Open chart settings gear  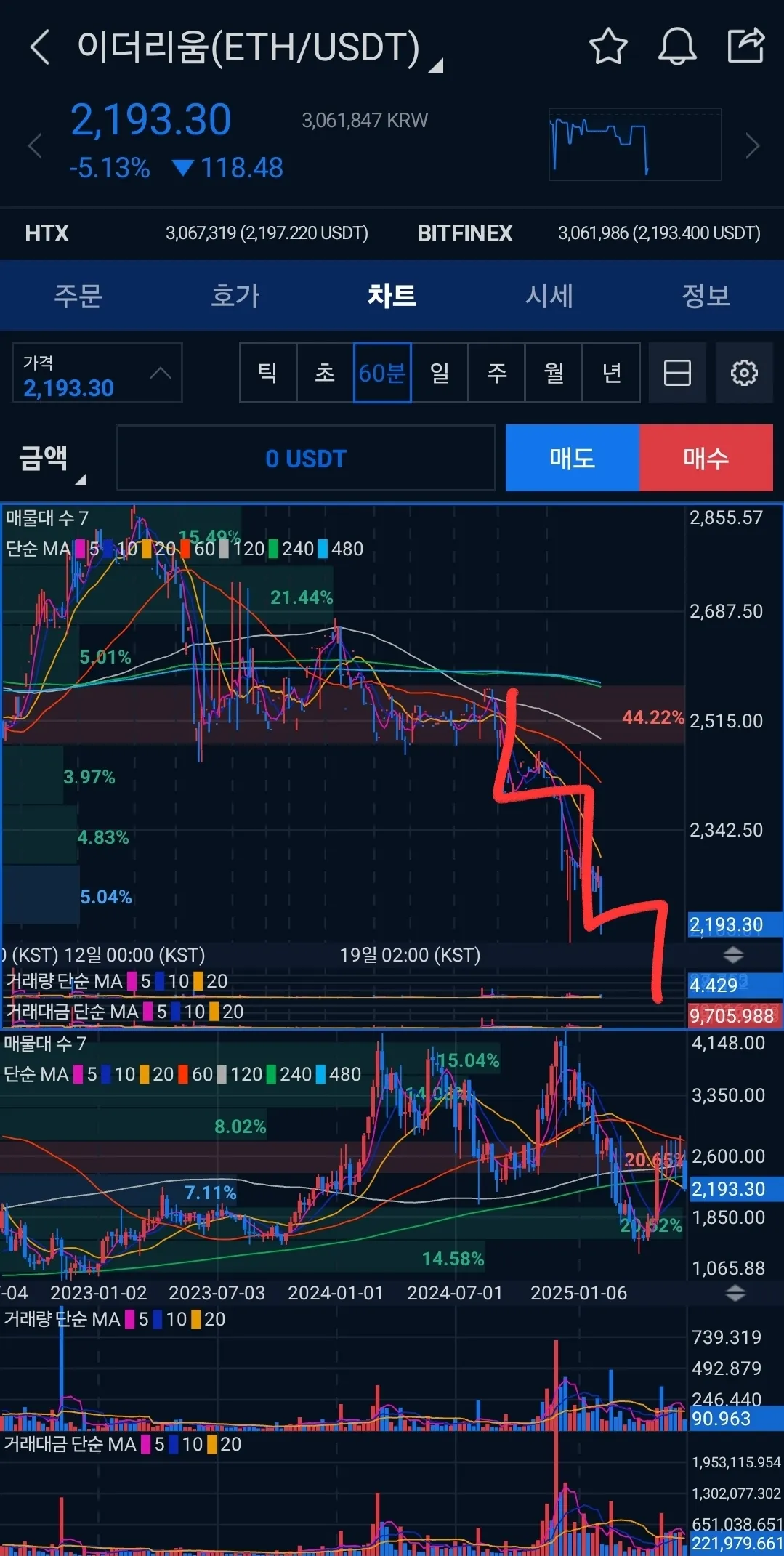[x=744, y=373]
